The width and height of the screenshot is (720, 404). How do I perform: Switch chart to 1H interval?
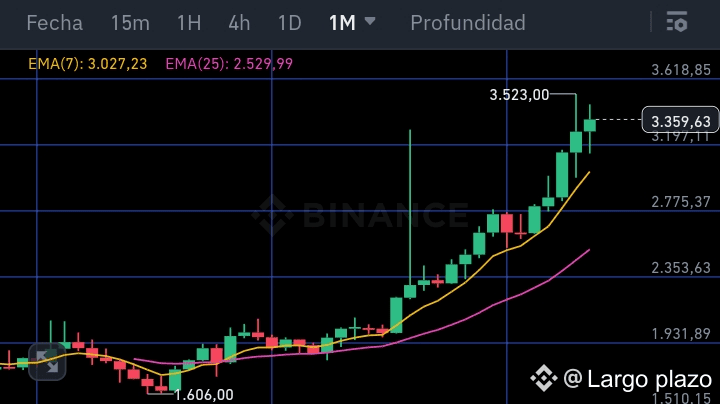[x=188, y=23]
